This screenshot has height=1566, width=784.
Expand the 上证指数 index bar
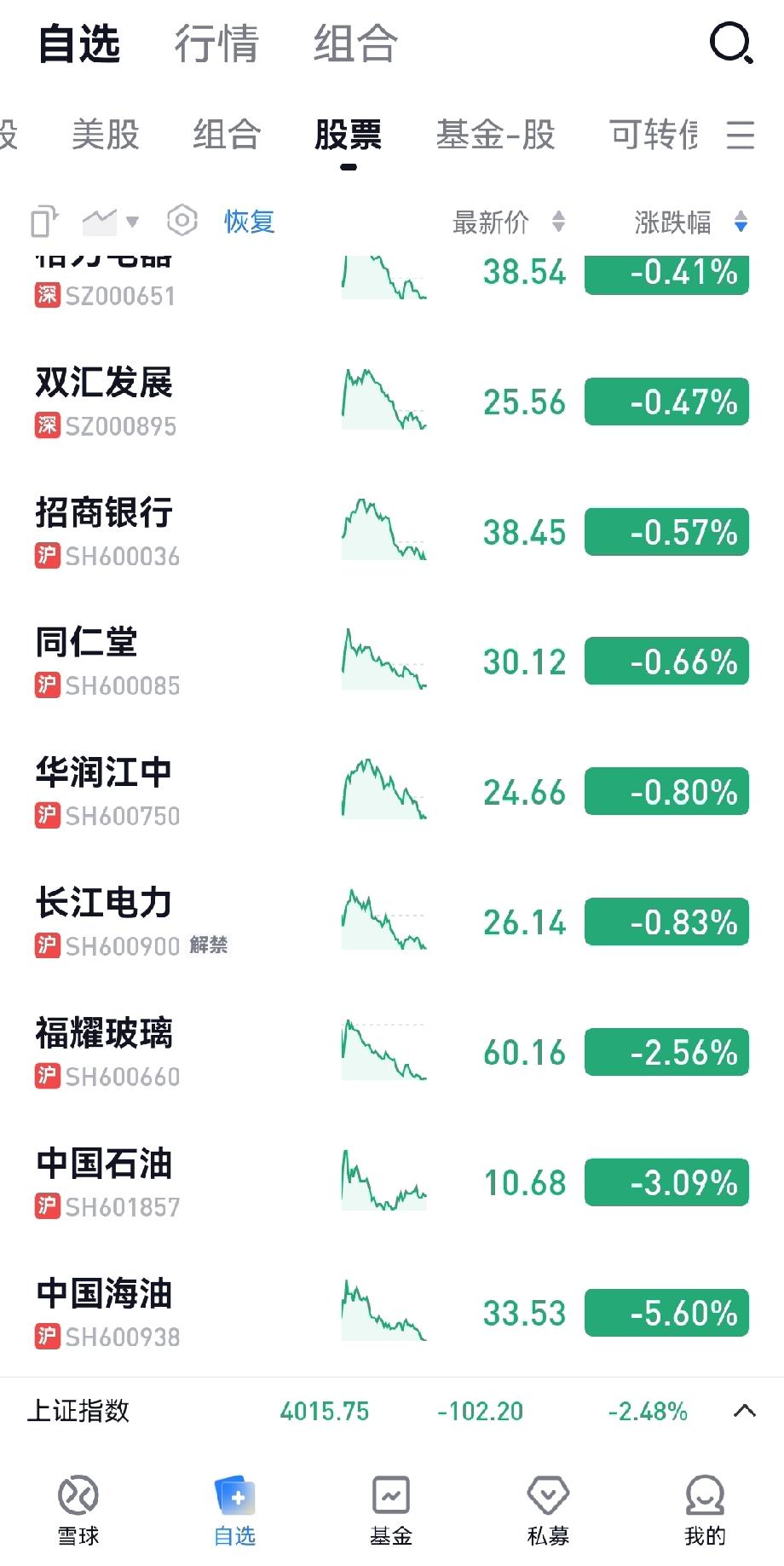[744, 1411]
